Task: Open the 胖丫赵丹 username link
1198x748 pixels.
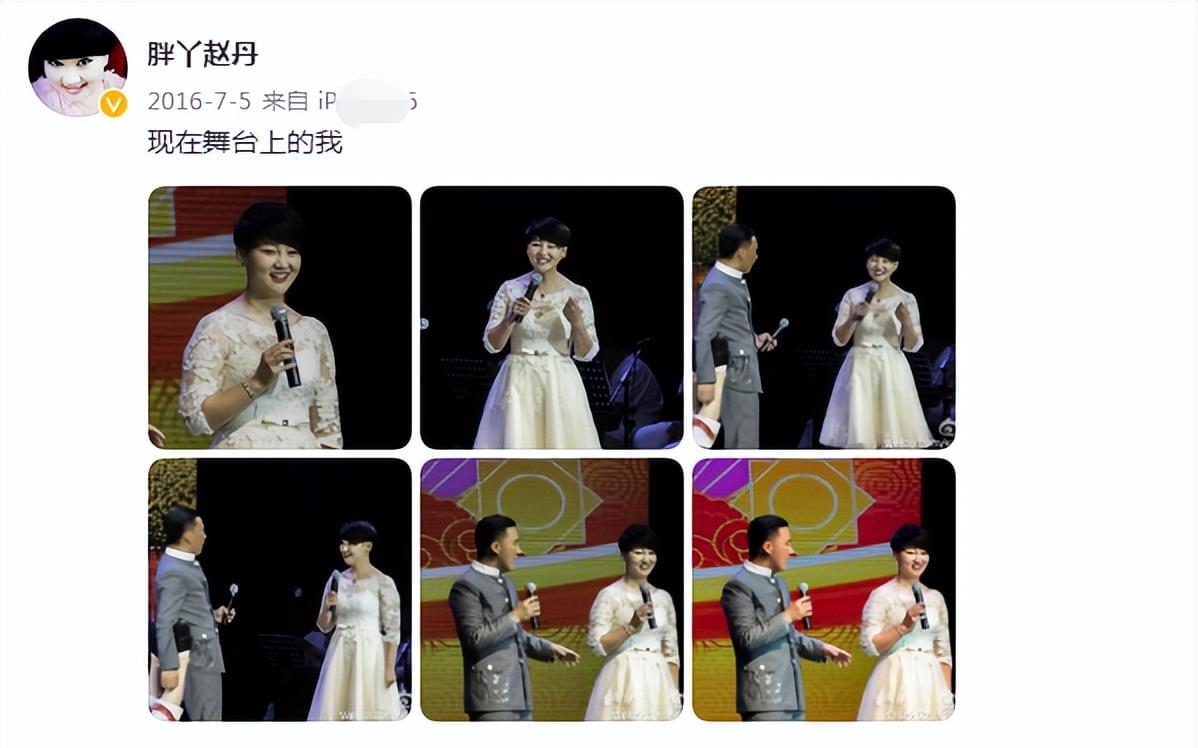Action: (x=202, y=54)
